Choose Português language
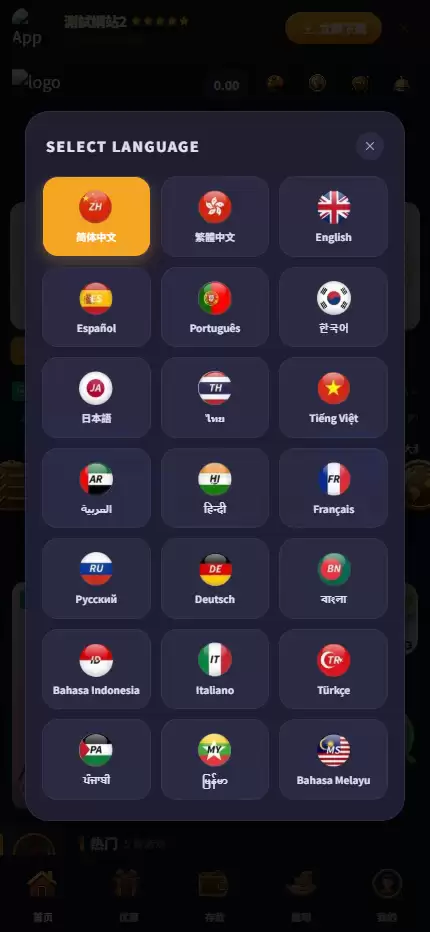The width and height of the screenshot is (430, 932). [215, 307]
